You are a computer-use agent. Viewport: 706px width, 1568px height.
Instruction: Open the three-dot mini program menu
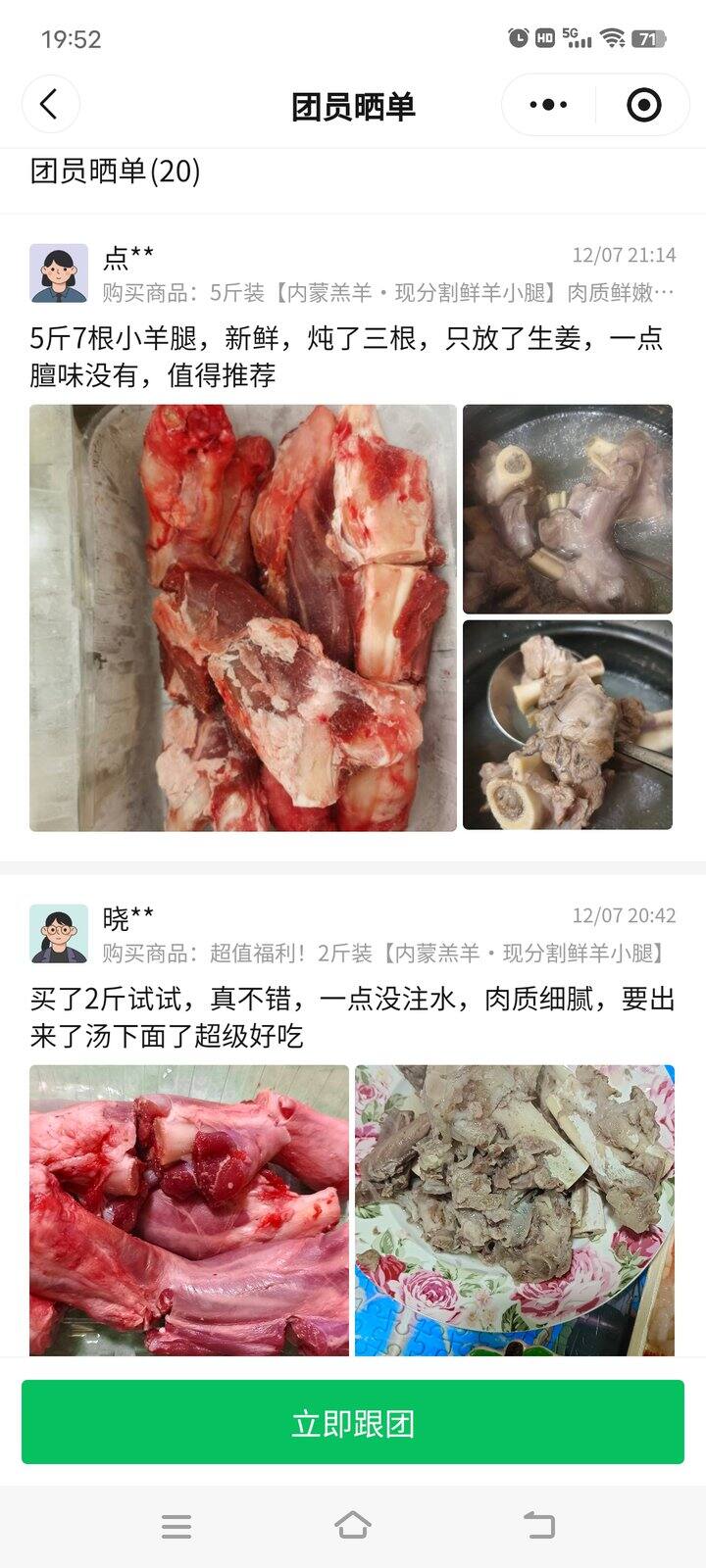[548, 105]
